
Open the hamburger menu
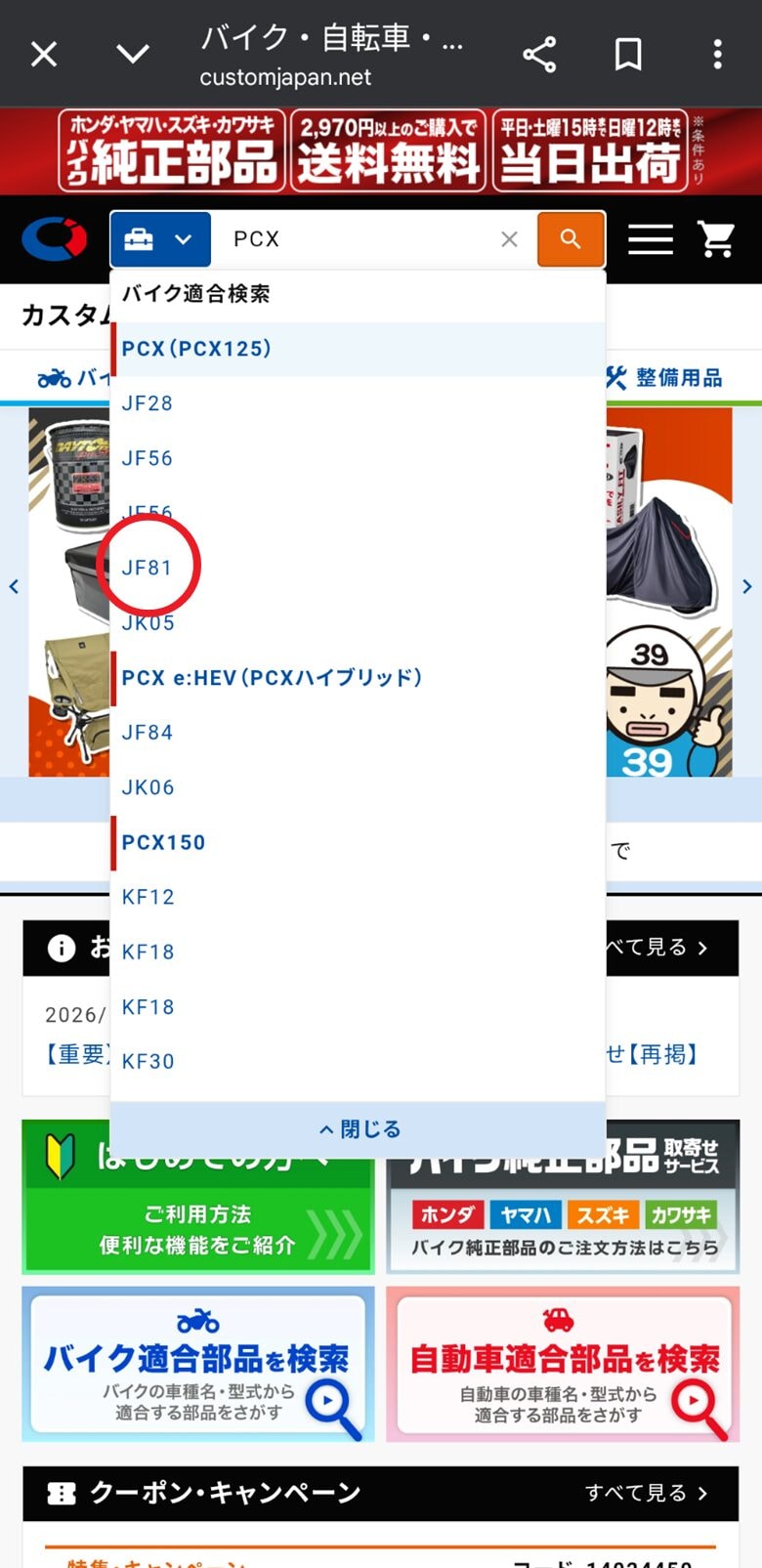(x=650, y=239)
